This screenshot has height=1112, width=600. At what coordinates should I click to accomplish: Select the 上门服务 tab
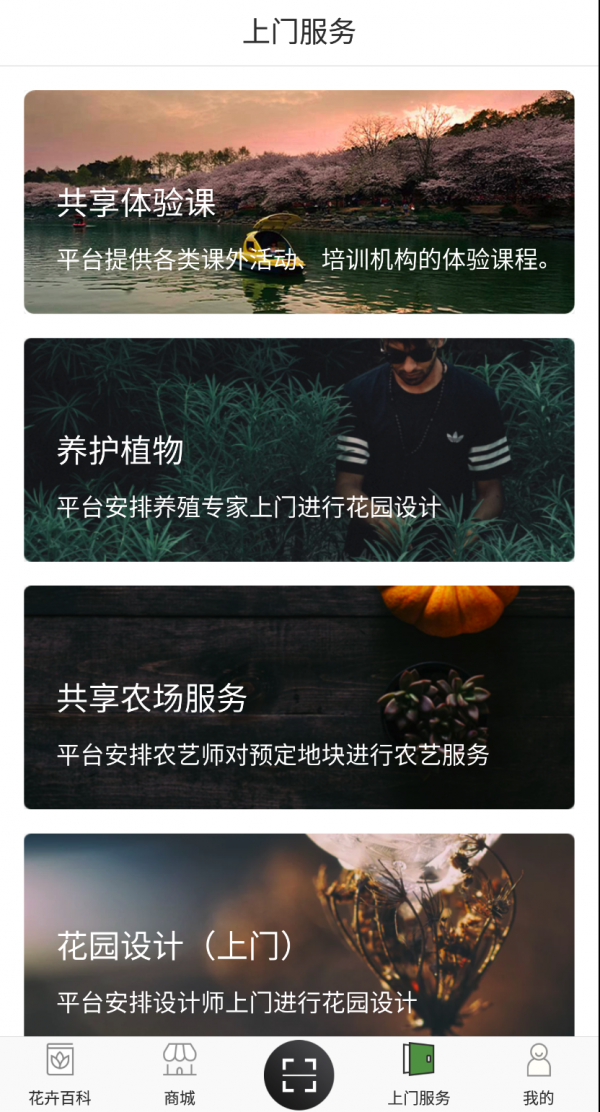pos(419,1074)
